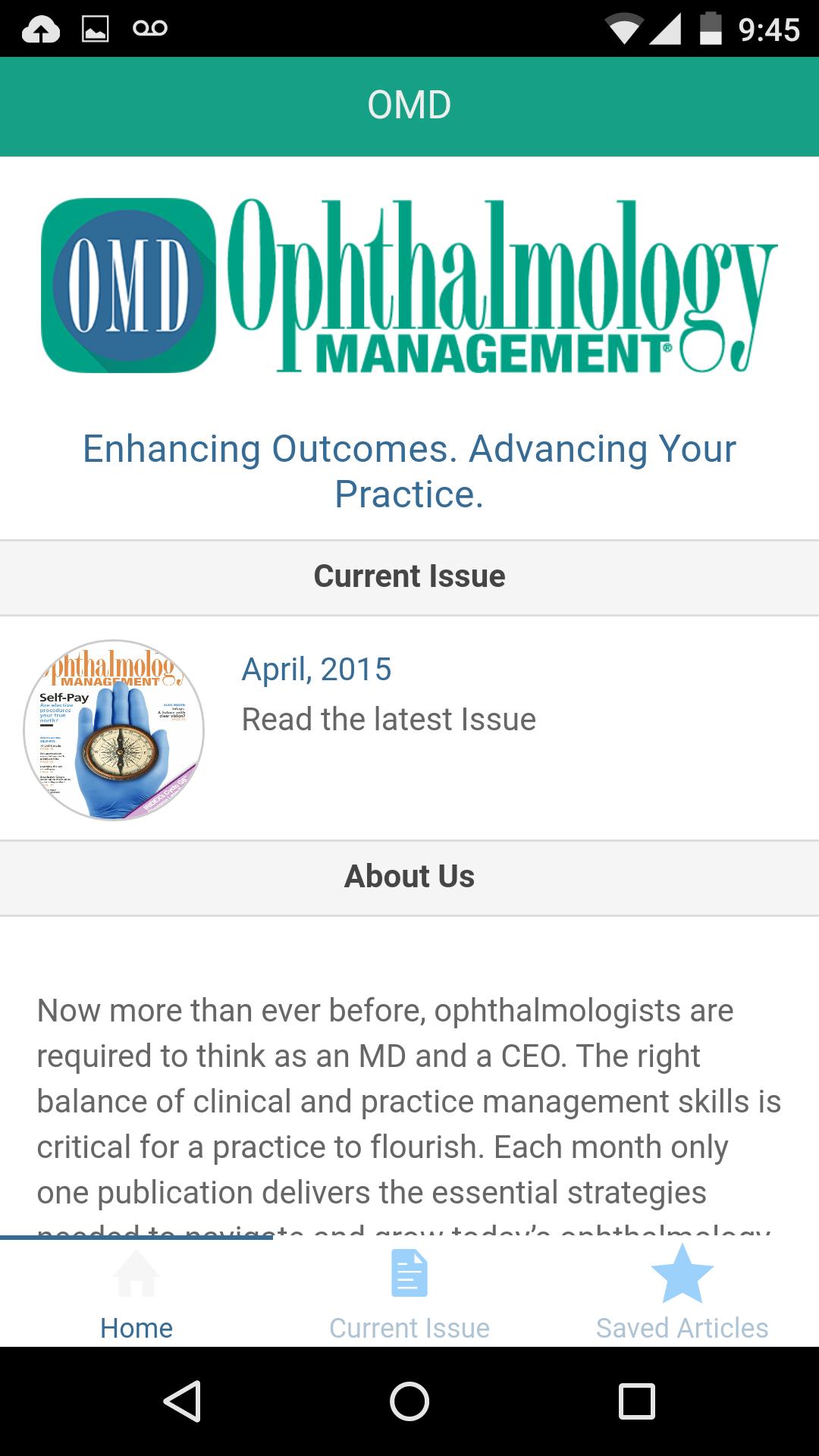819x1456 pixels.
Task: Select the Home house icon
Action: [x=136, y=1274]
